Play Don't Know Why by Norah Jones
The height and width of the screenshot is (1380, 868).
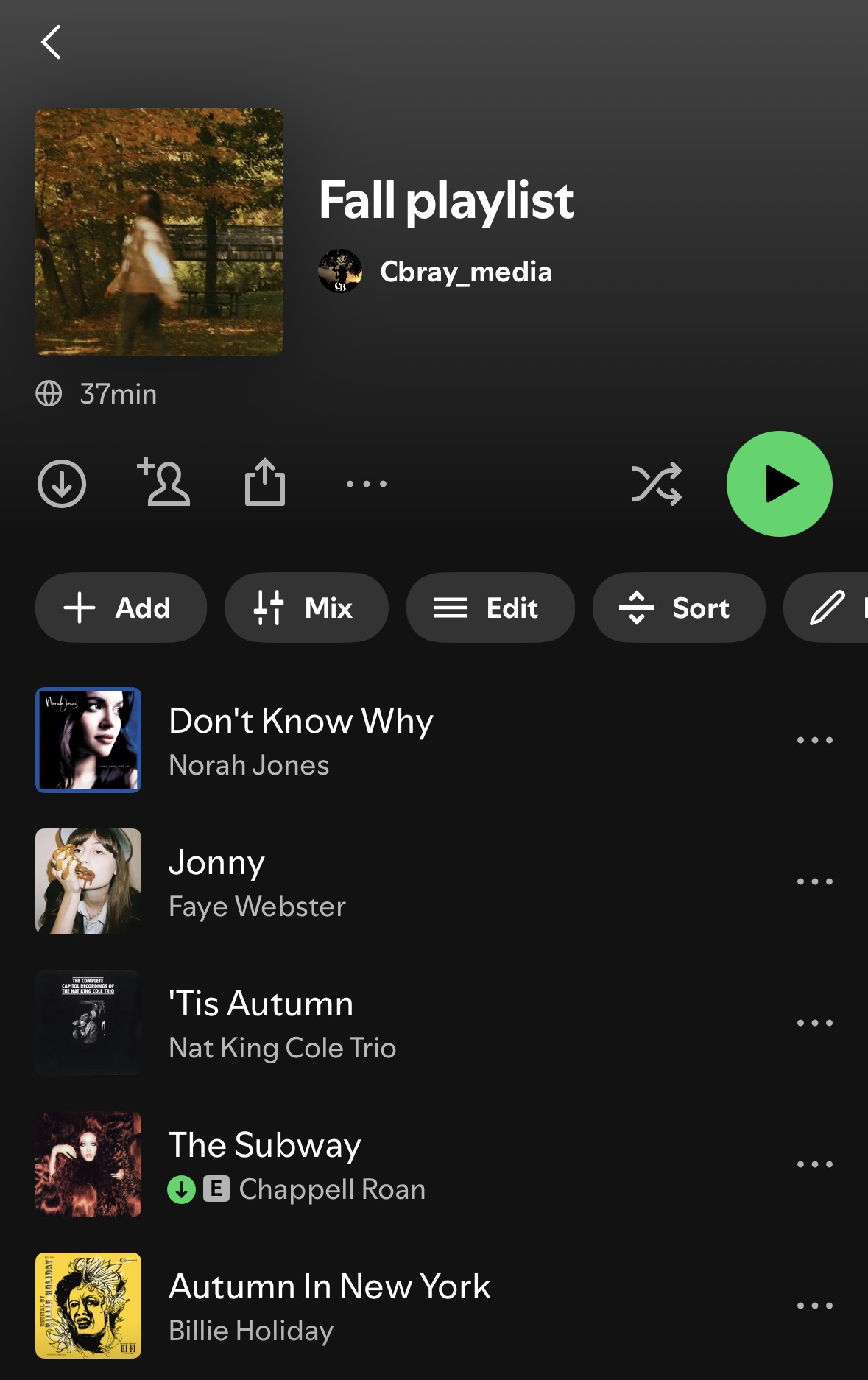[301, 740]
